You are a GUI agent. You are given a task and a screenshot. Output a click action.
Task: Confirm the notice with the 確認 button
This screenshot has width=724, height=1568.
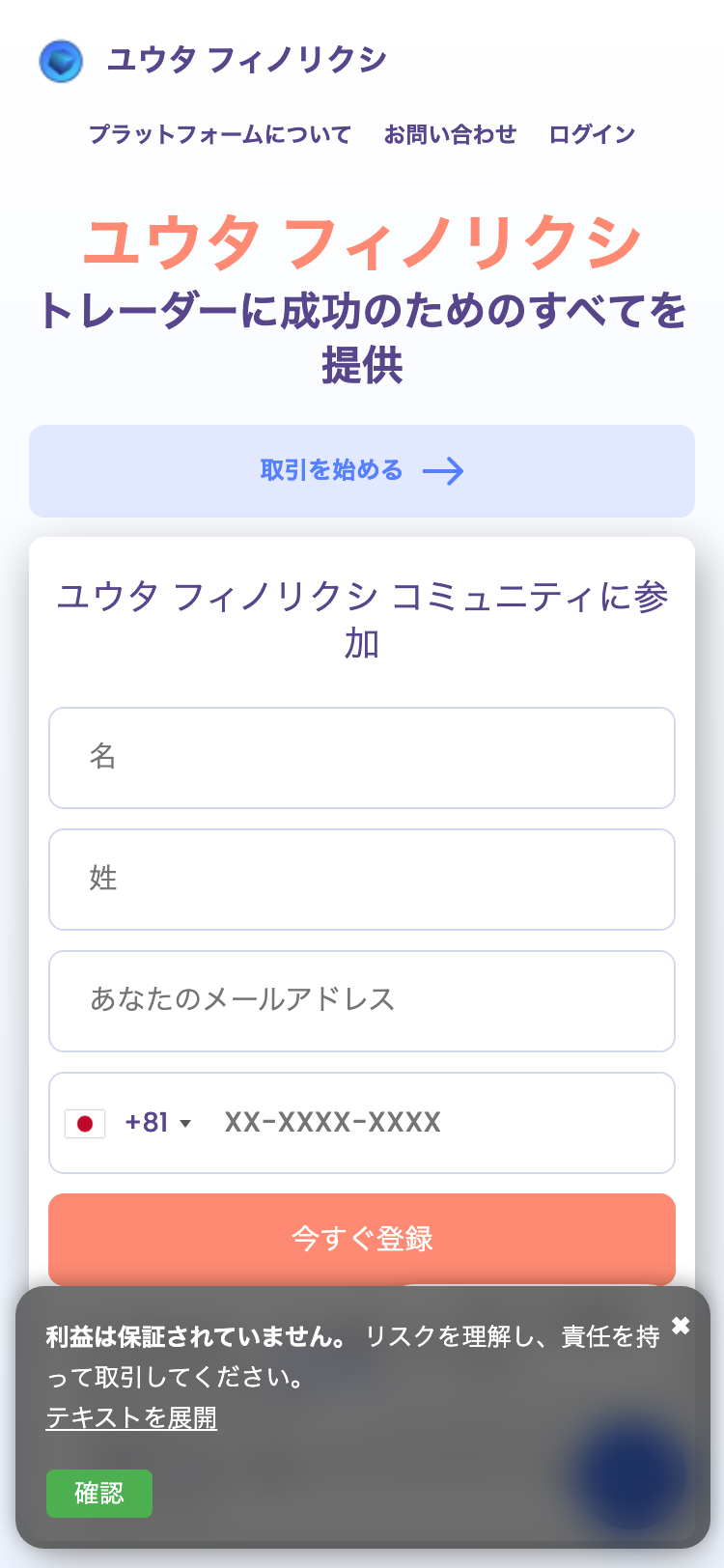point(99,1494)
